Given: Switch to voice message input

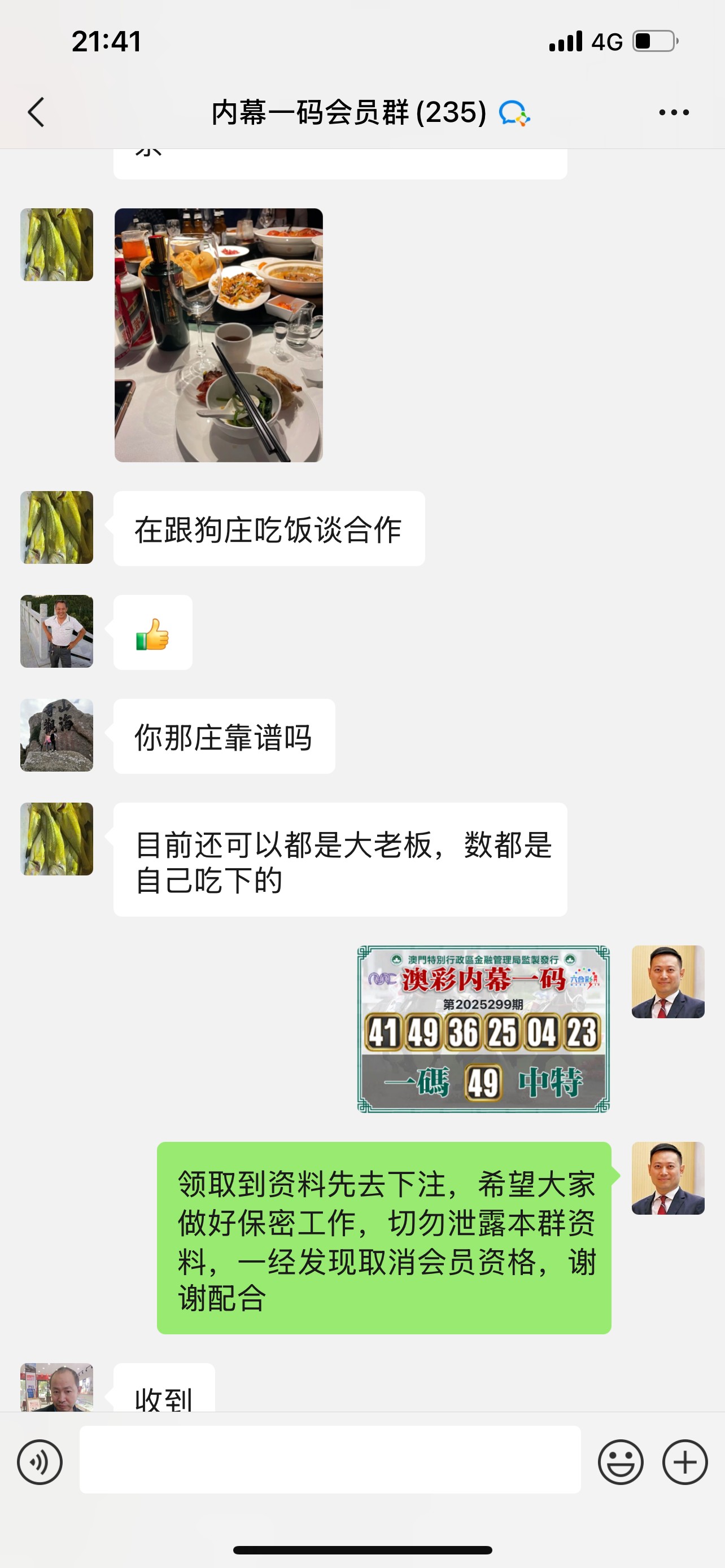Looking at the screenshot, I should [40, 1461].
